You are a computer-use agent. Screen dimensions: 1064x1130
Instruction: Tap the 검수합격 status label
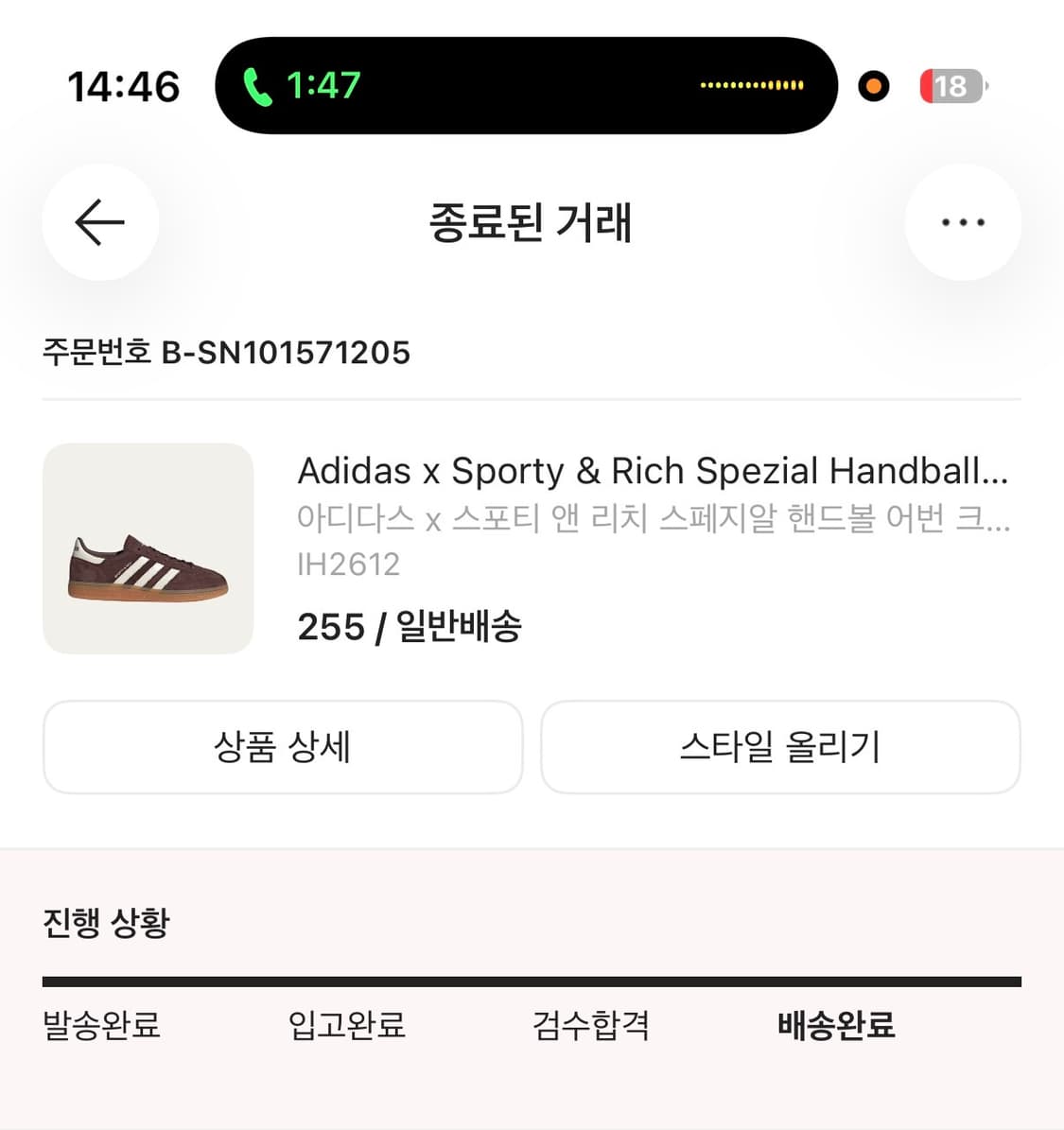590,1025
